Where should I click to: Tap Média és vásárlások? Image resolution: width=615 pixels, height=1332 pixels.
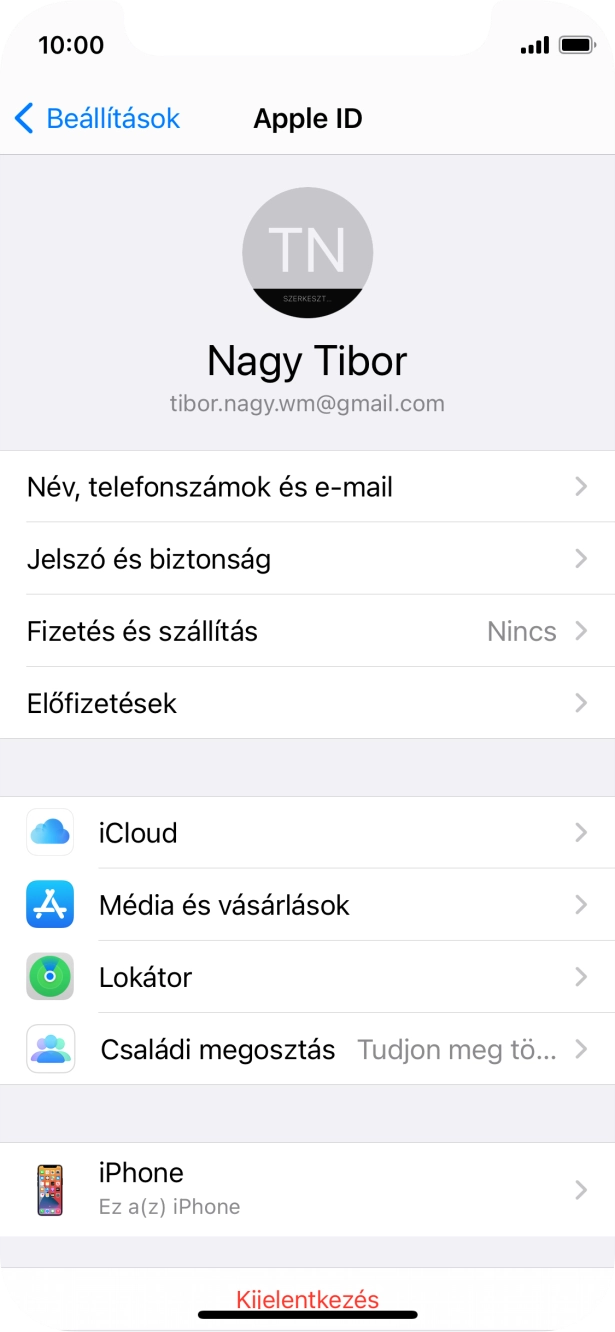point(307,905)
